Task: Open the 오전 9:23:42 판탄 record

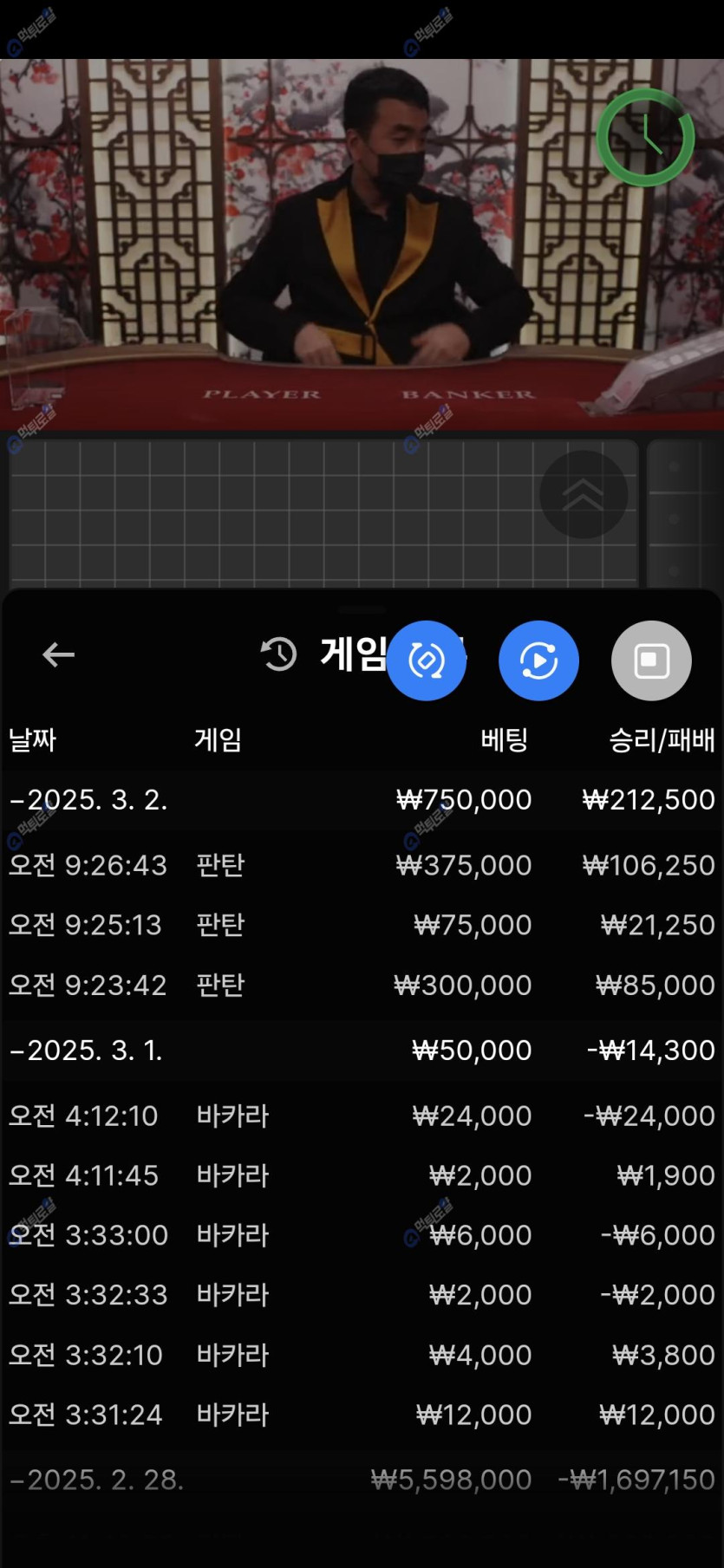Action: [x=362, y=985]
